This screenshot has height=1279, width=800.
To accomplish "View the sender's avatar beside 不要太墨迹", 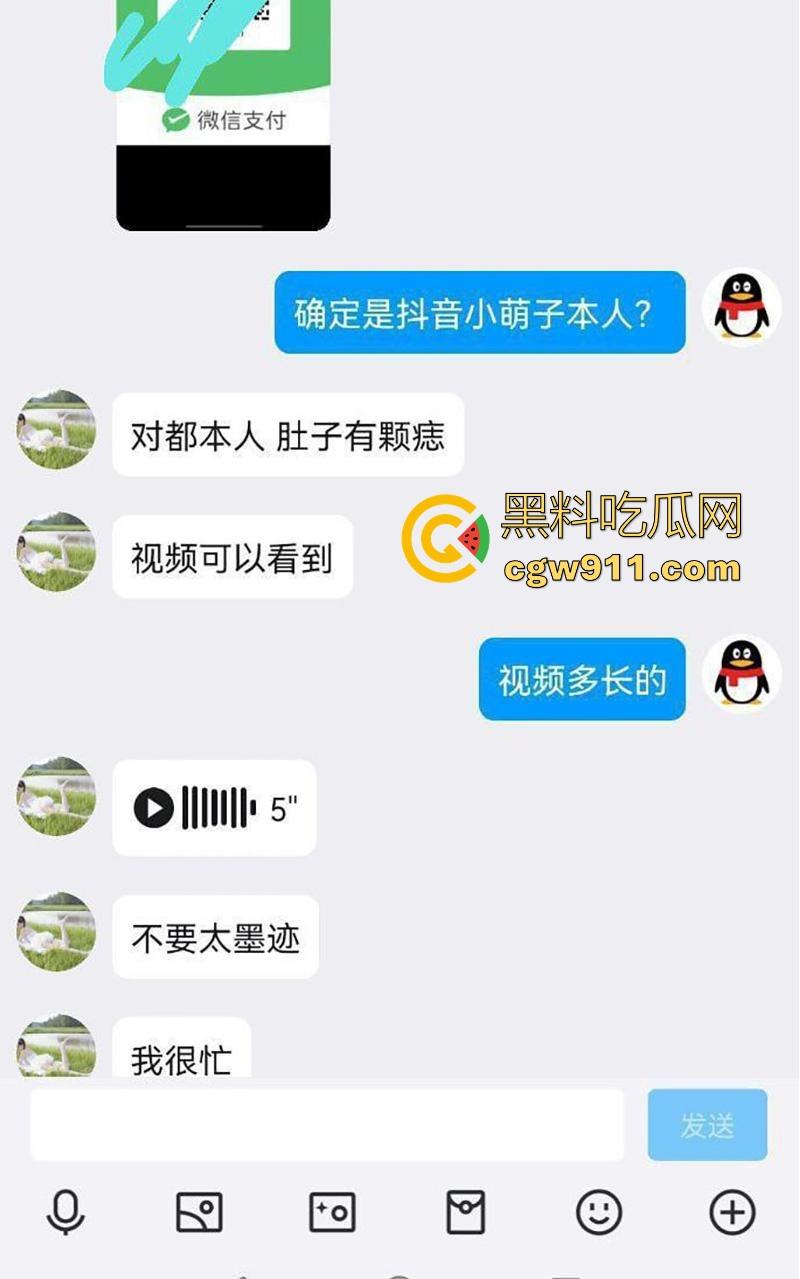I will [x=57, y=932].
